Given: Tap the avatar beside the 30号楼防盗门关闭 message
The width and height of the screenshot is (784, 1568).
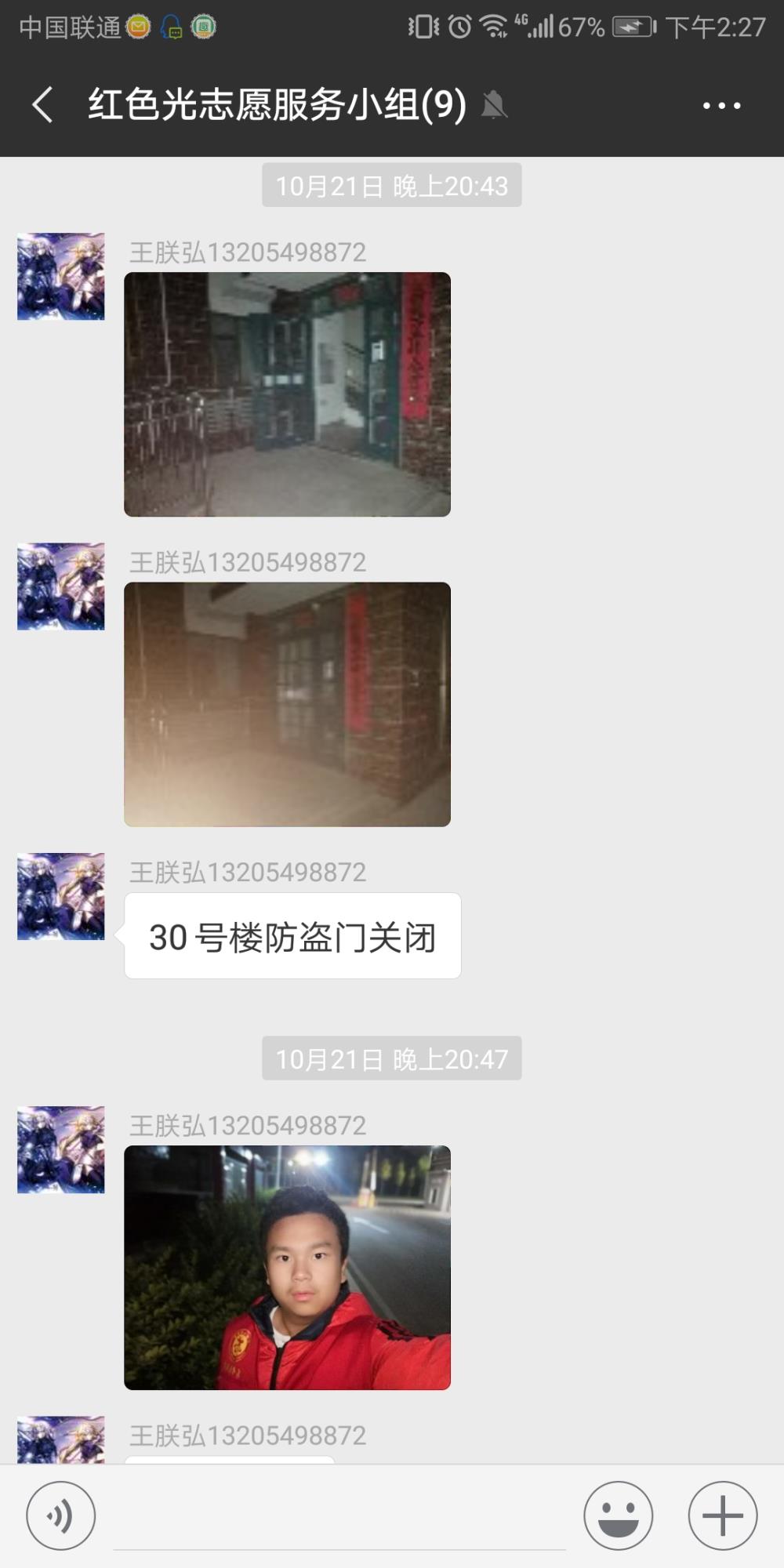Looking at the screenshot, I should 60,896.
